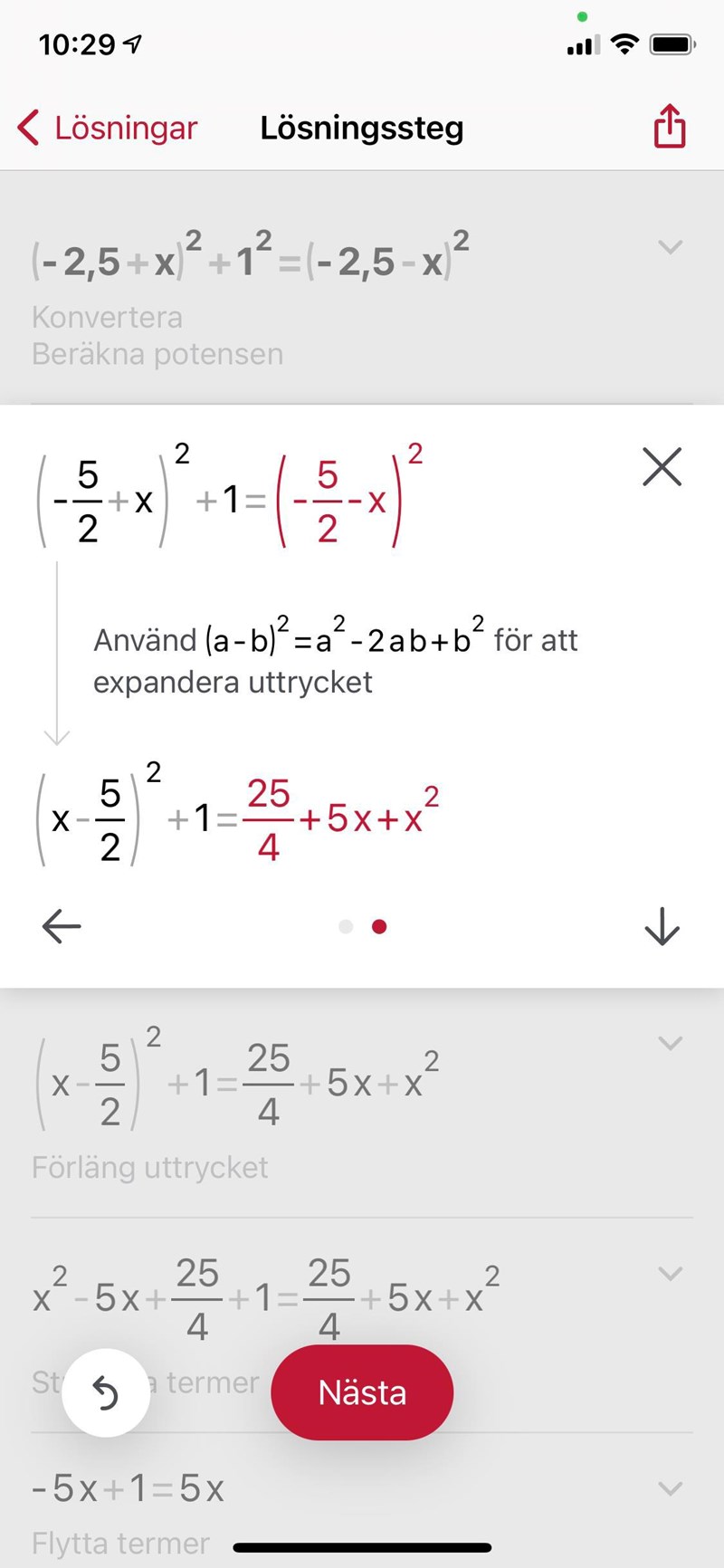
Task: Expand the step starting with x² - 5x
Action: [x=670, y=1274]
